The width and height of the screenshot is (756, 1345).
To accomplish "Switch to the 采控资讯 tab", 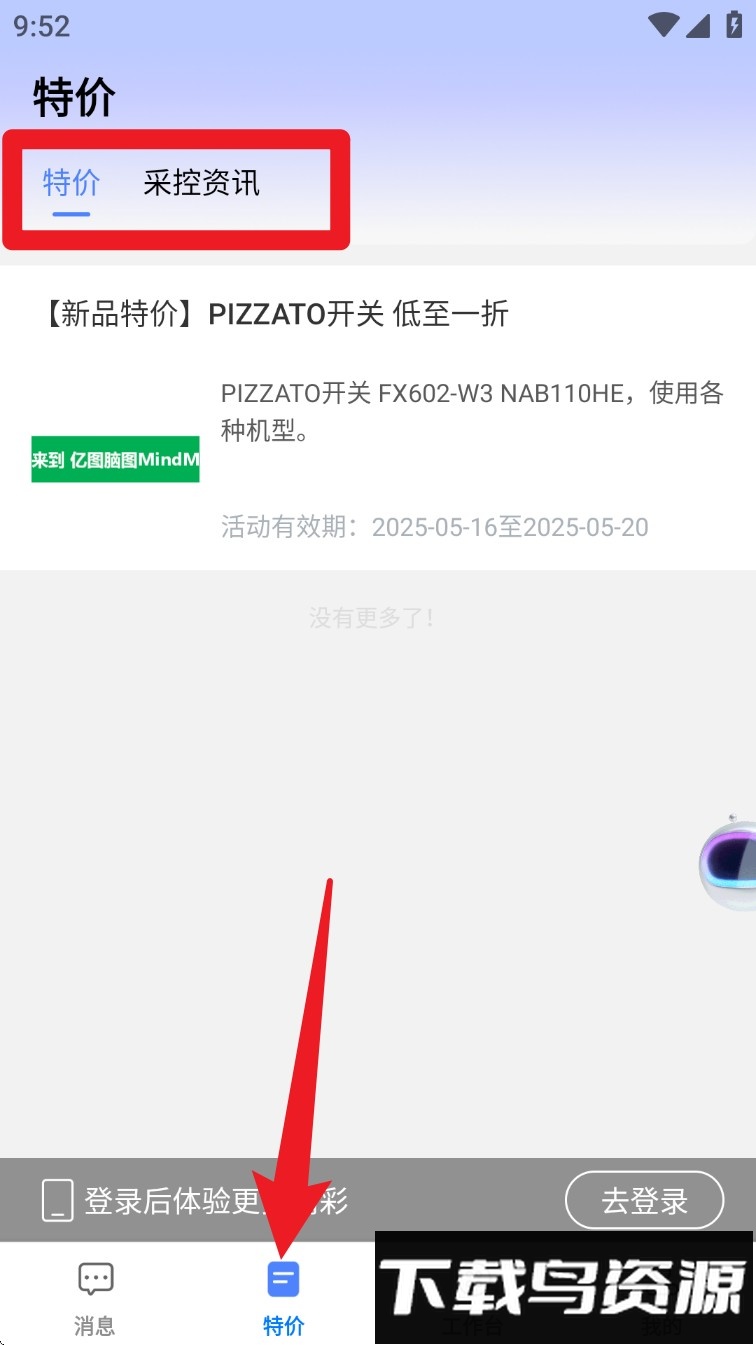I will (x=201, y=183).
